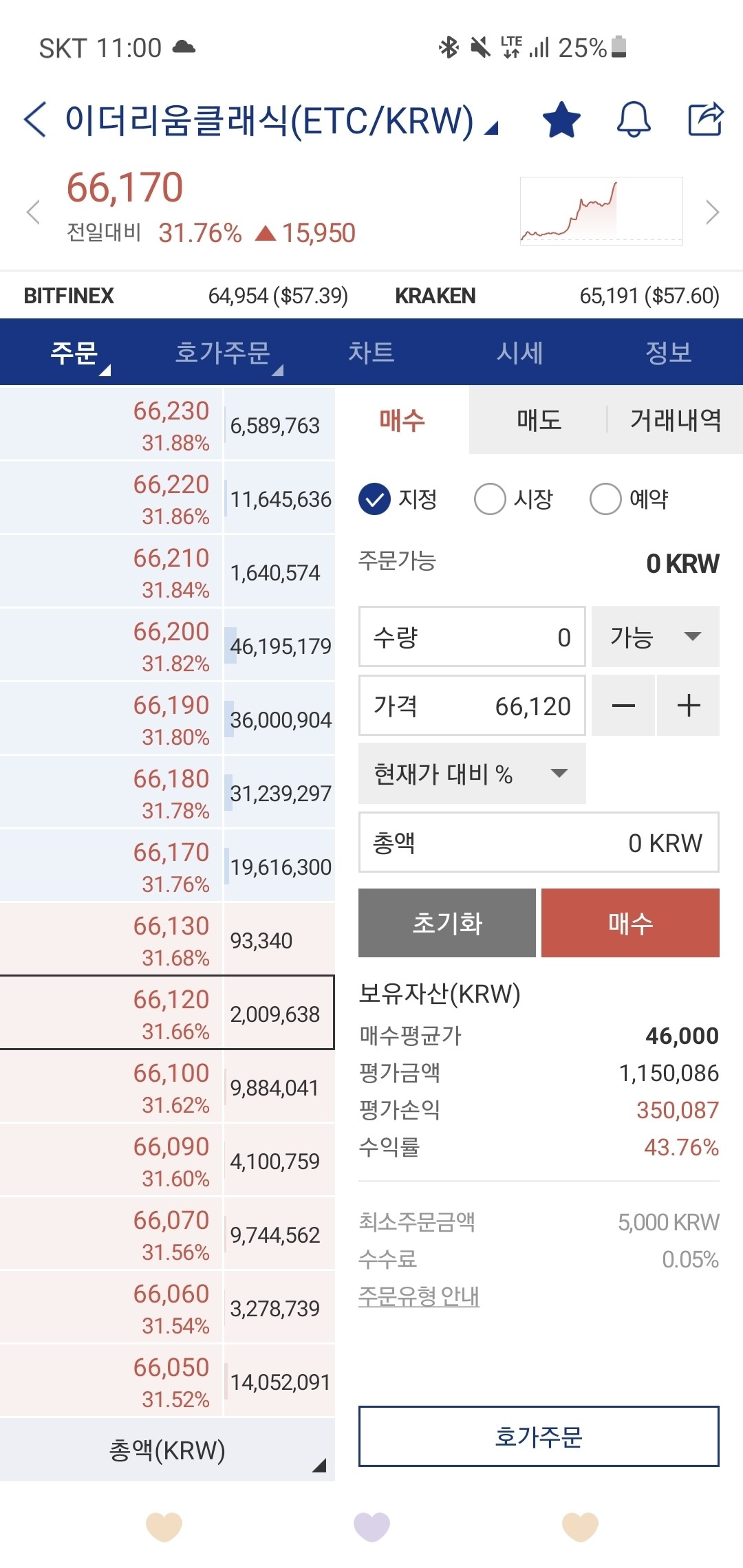Increase price with the plus stepper

click(x=688, y=705)
